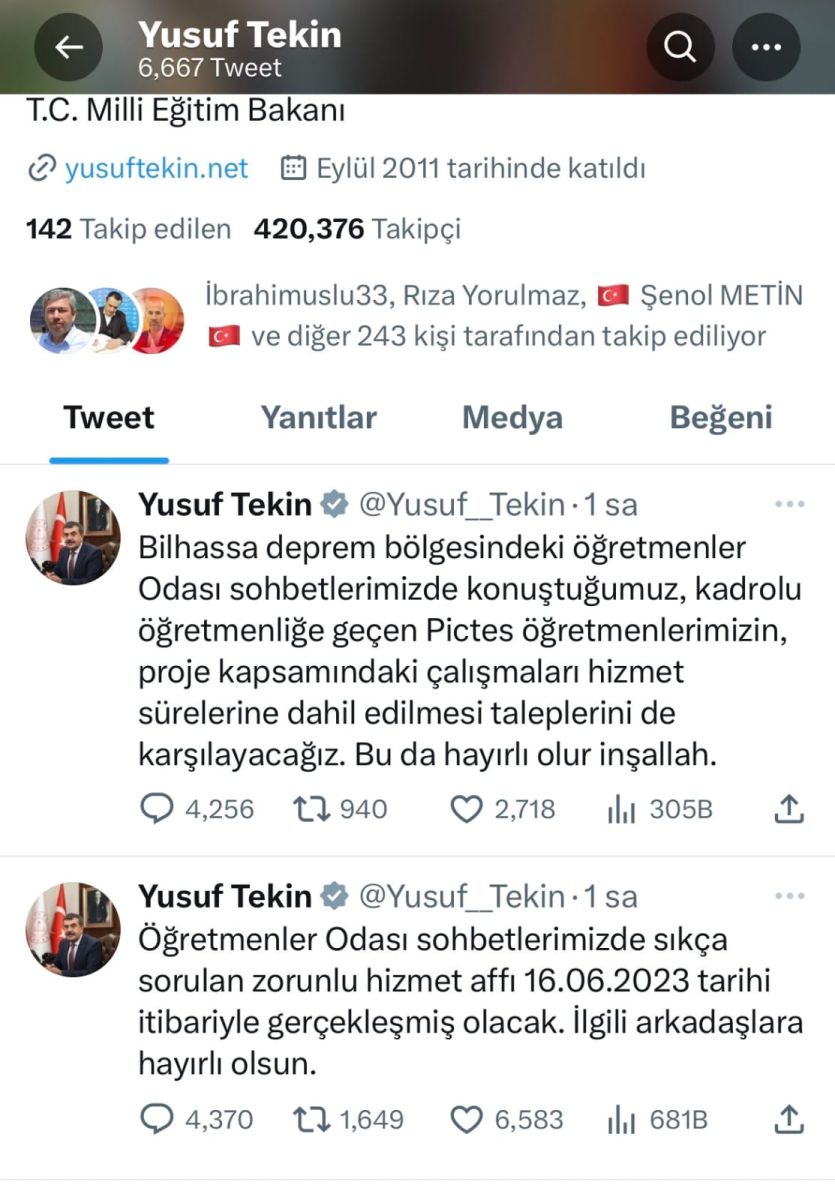This screenshot has height=1200, width=835.
Task: Go back using the arrow button
Action: (69, 47)
